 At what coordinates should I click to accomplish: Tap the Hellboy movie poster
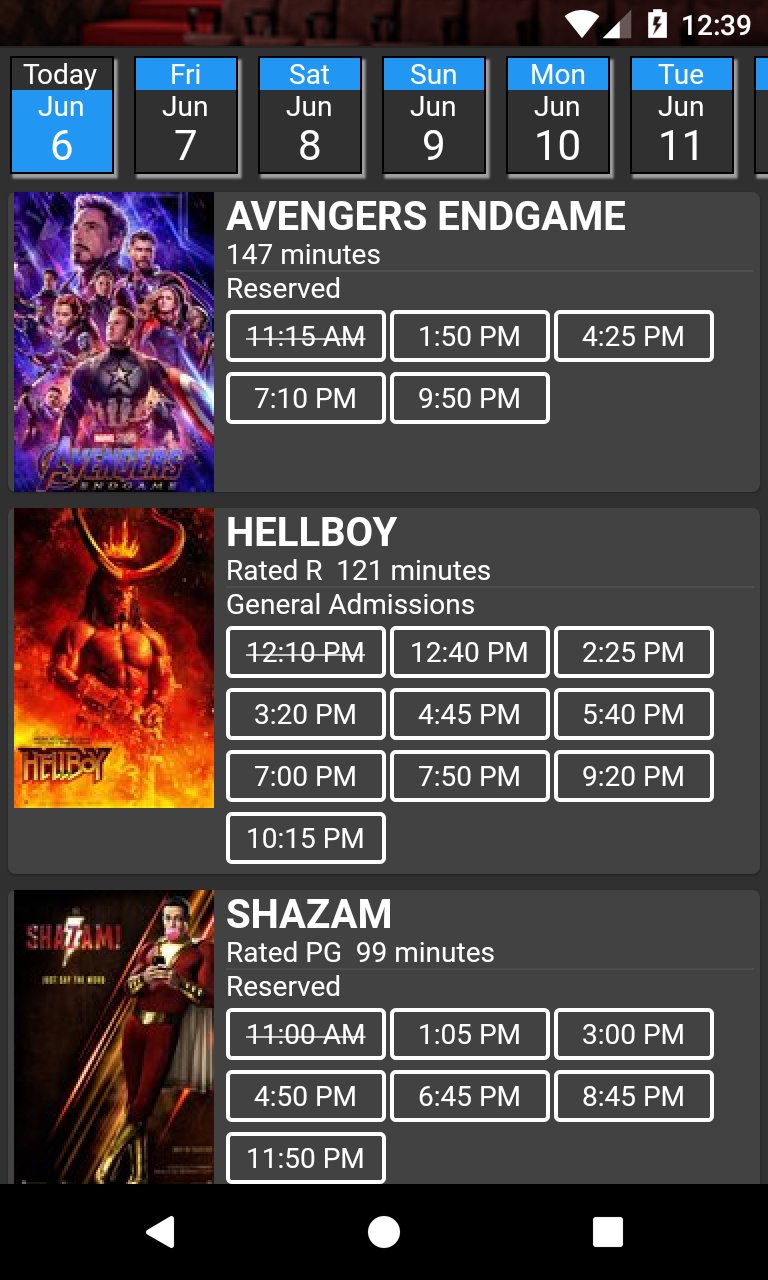coord(113,657)
